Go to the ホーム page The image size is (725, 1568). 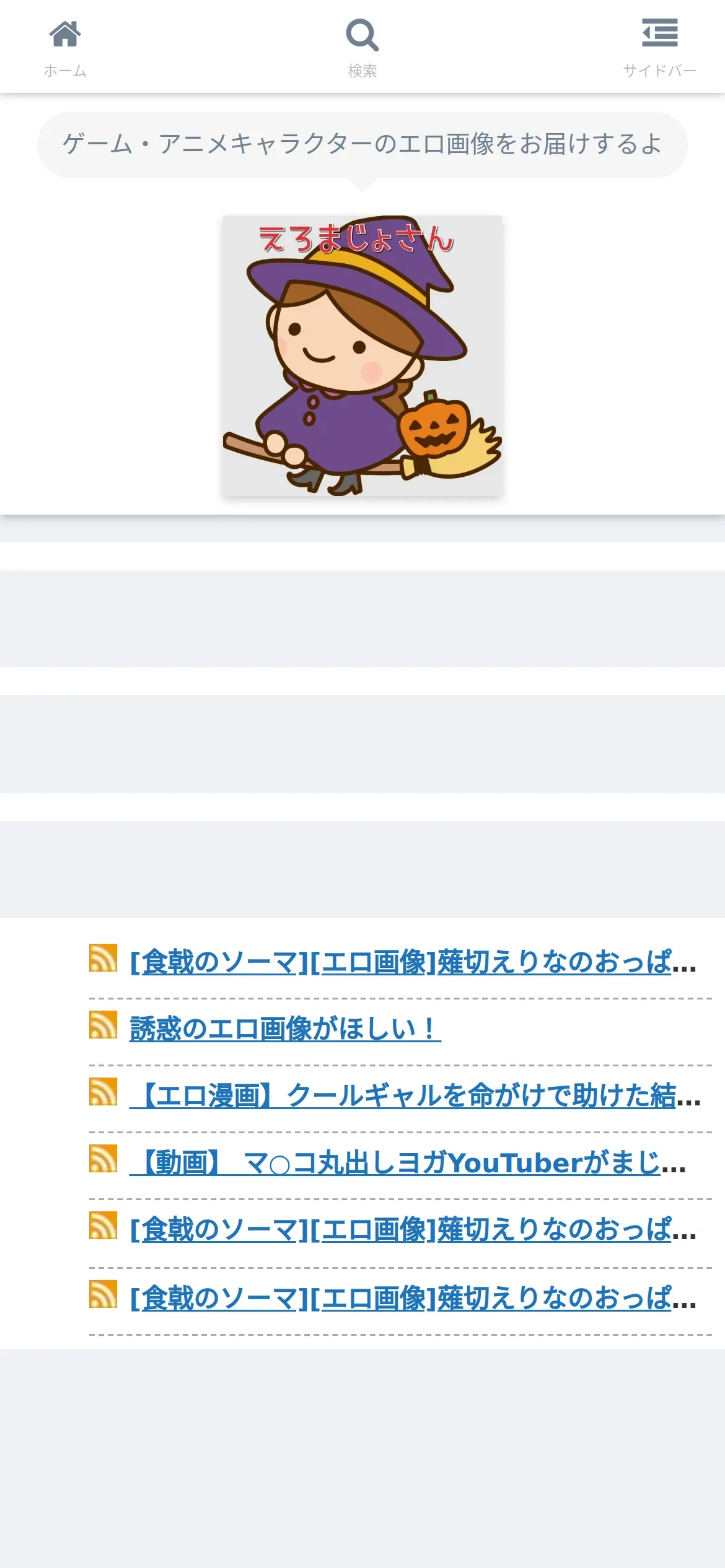coord(64,48)
